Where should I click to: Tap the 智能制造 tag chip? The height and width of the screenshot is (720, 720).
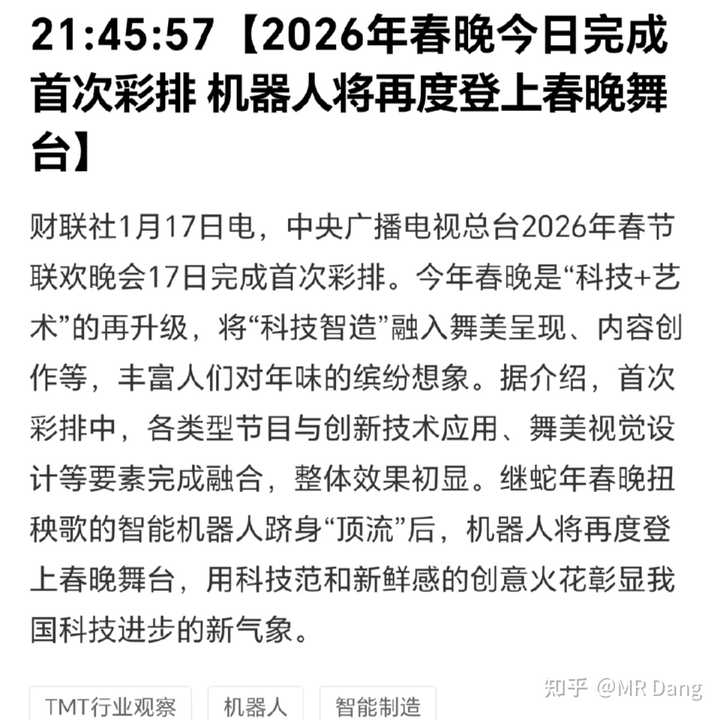click(378, 705)
